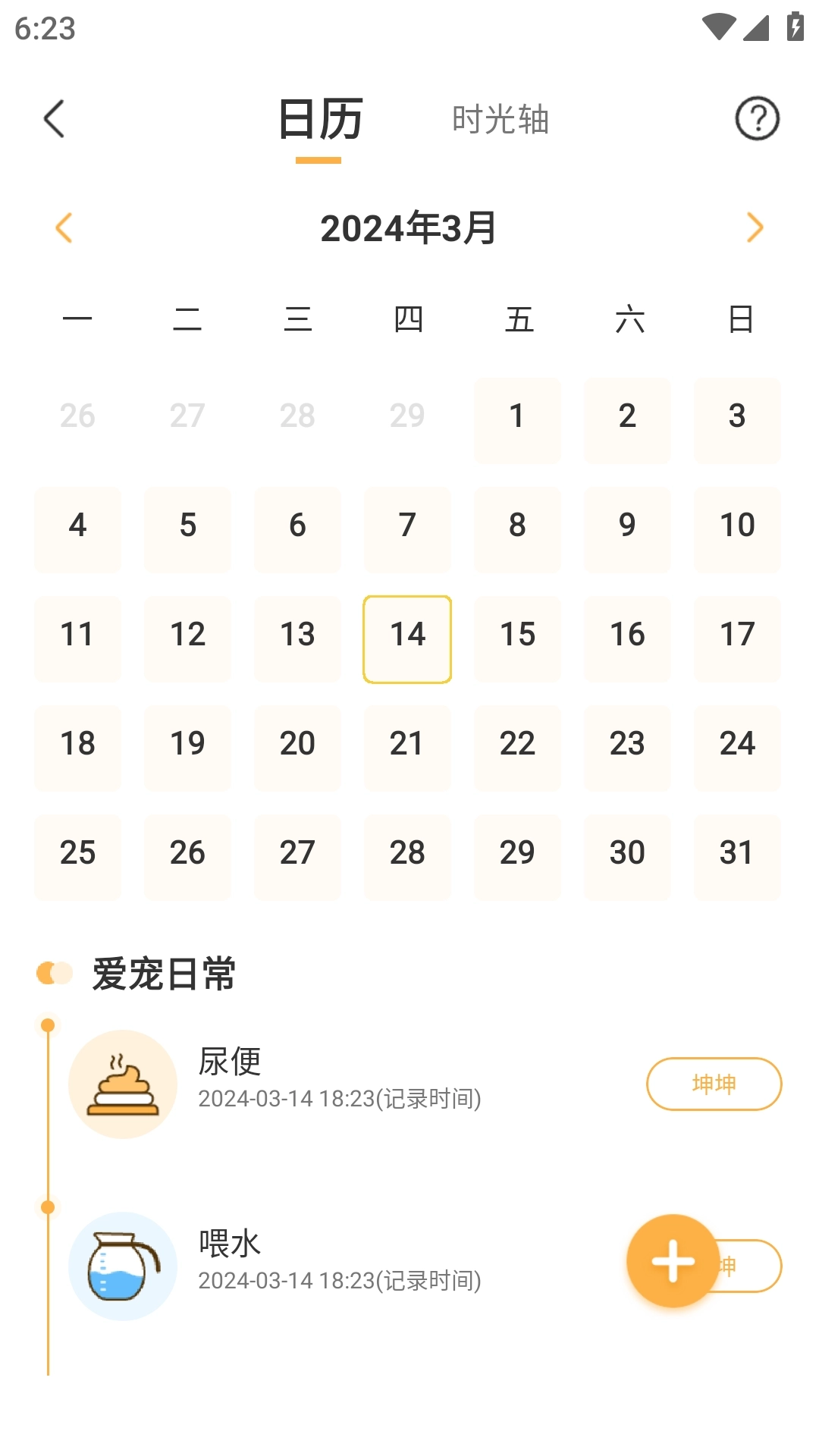Screen dimensions: 819x1456
Task: Select the currently highlighted date 14
Action: (x=407, y=637)
